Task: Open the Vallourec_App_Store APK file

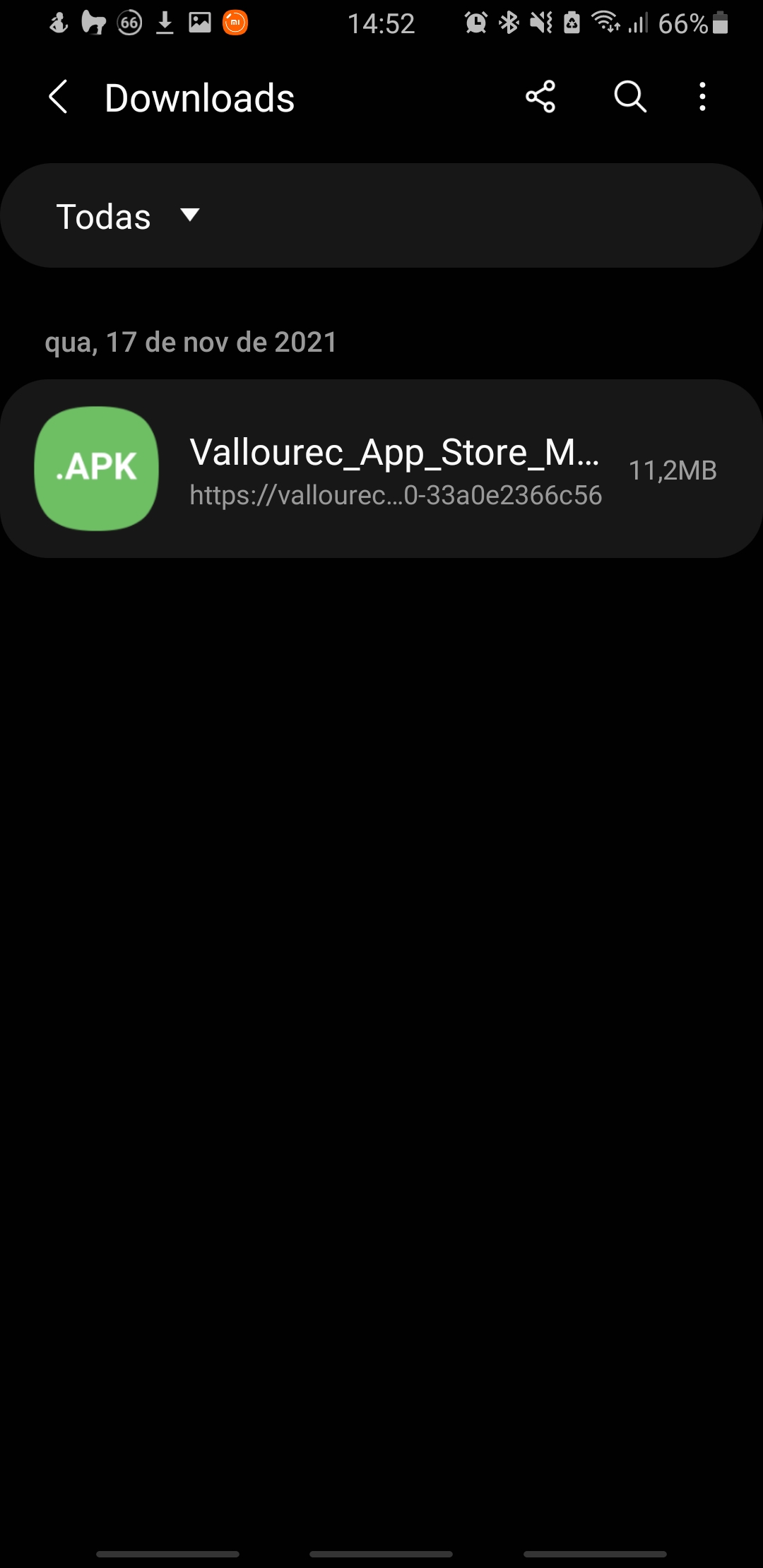Action: tap(381, 469)
